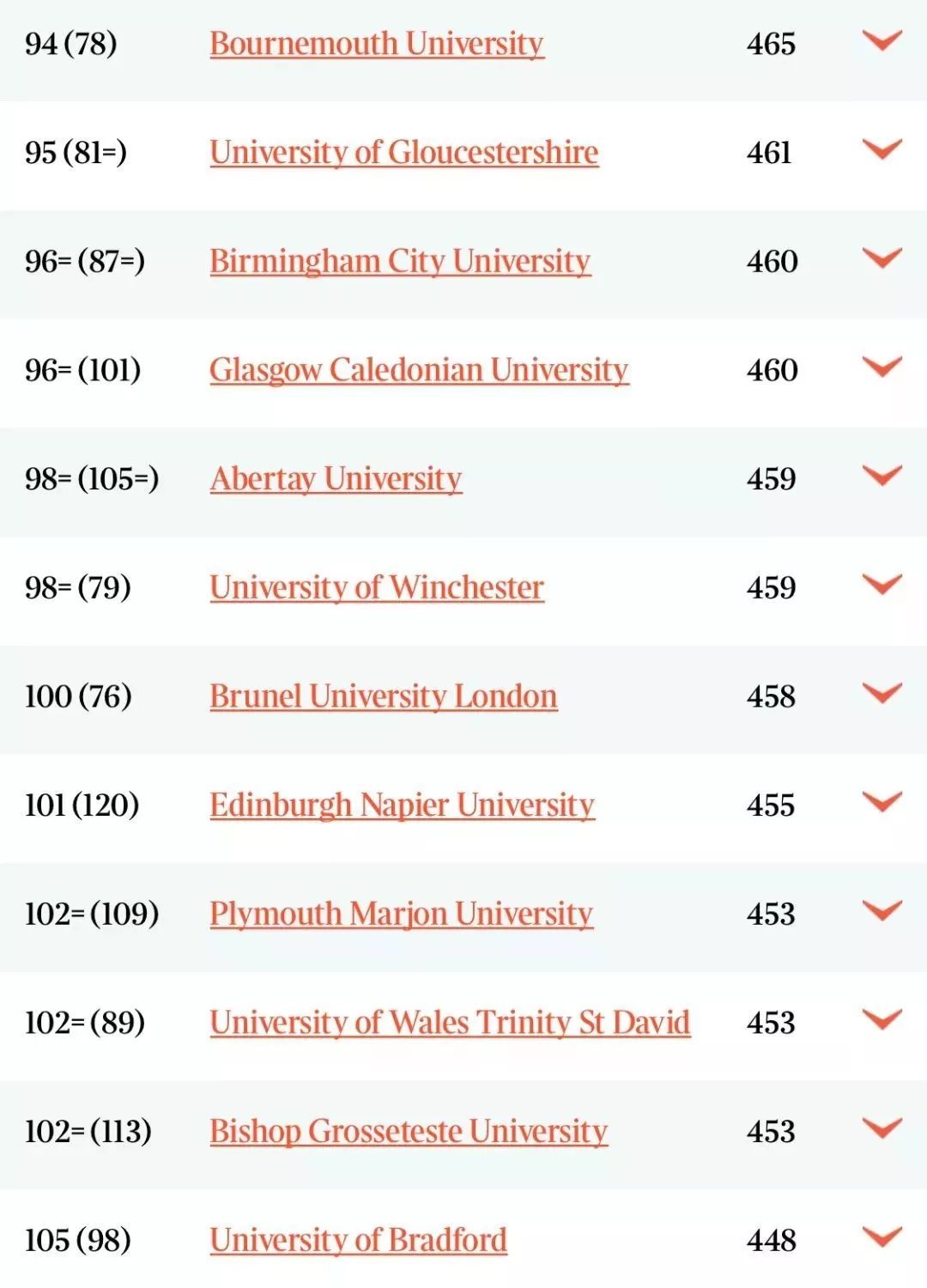Expand the Abertay University chevron
The image size is (927, 1288).
click(x=882, y=476)
